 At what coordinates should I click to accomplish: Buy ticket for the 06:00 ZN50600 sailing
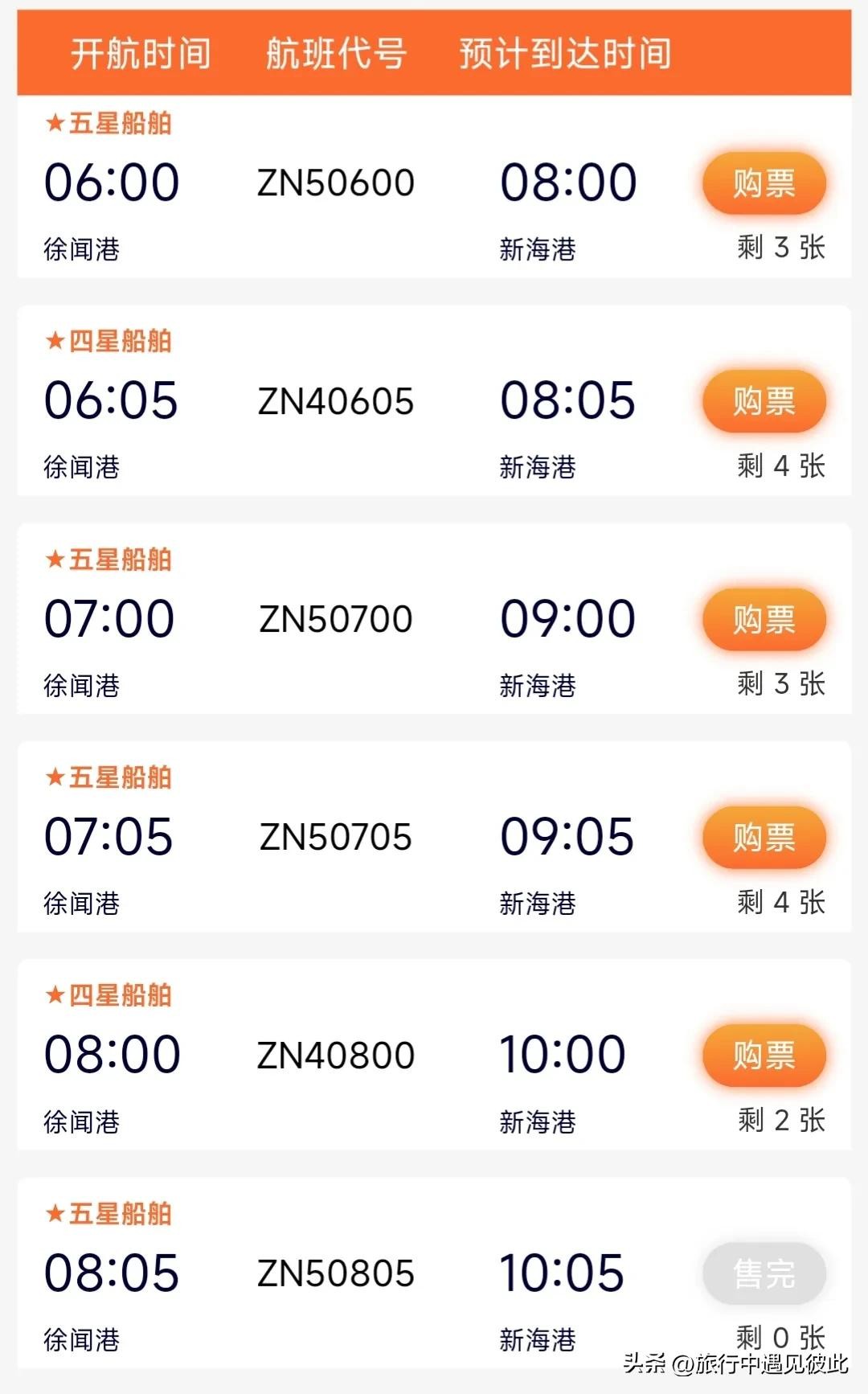coord(764,183)
